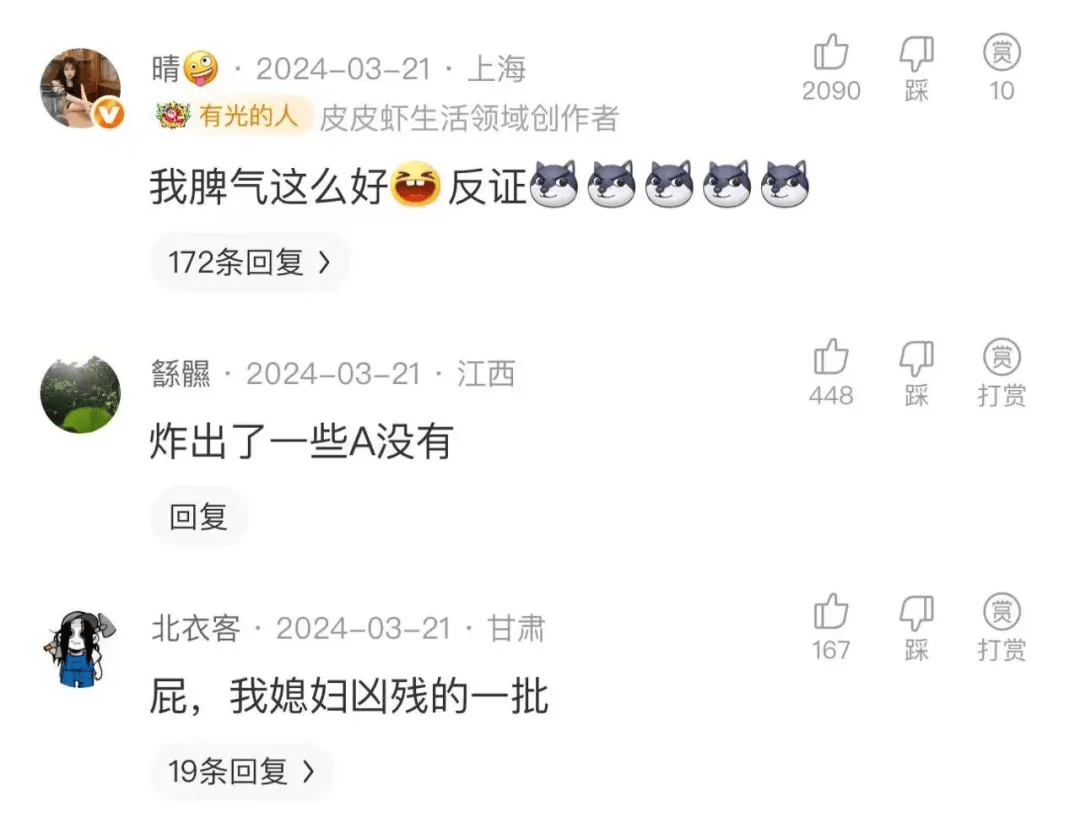Viewport: 1080px width, 834px height.
Task: Expand the 19条回复 replies
Action: click(x=241, y=772)
